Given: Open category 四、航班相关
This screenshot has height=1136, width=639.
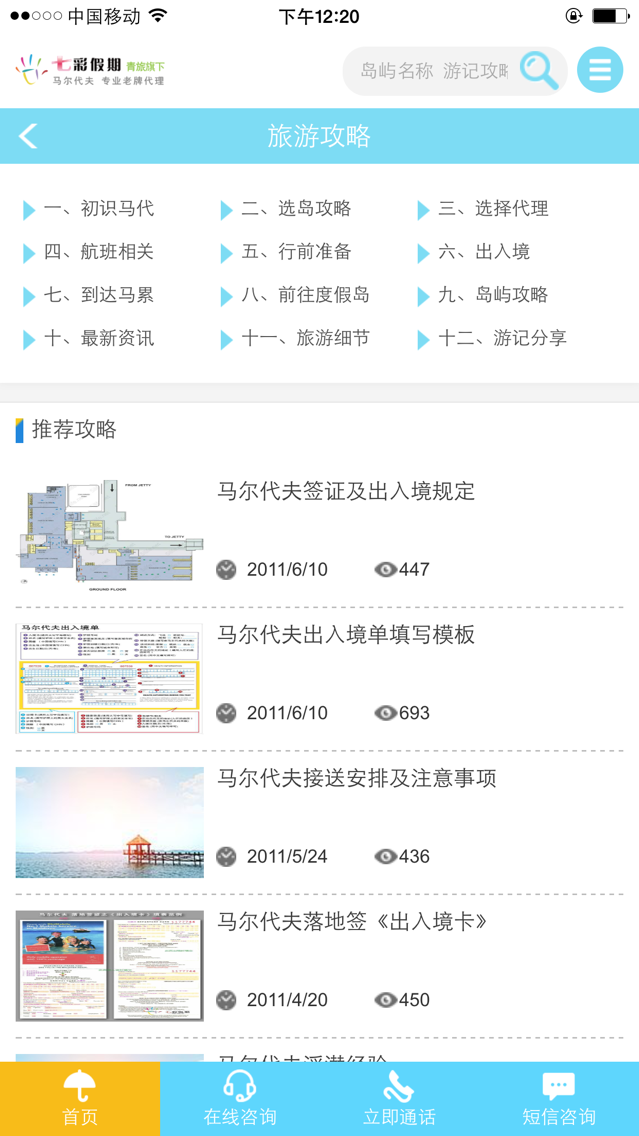Looking at the screenshot, I should (x=98, y=252).
